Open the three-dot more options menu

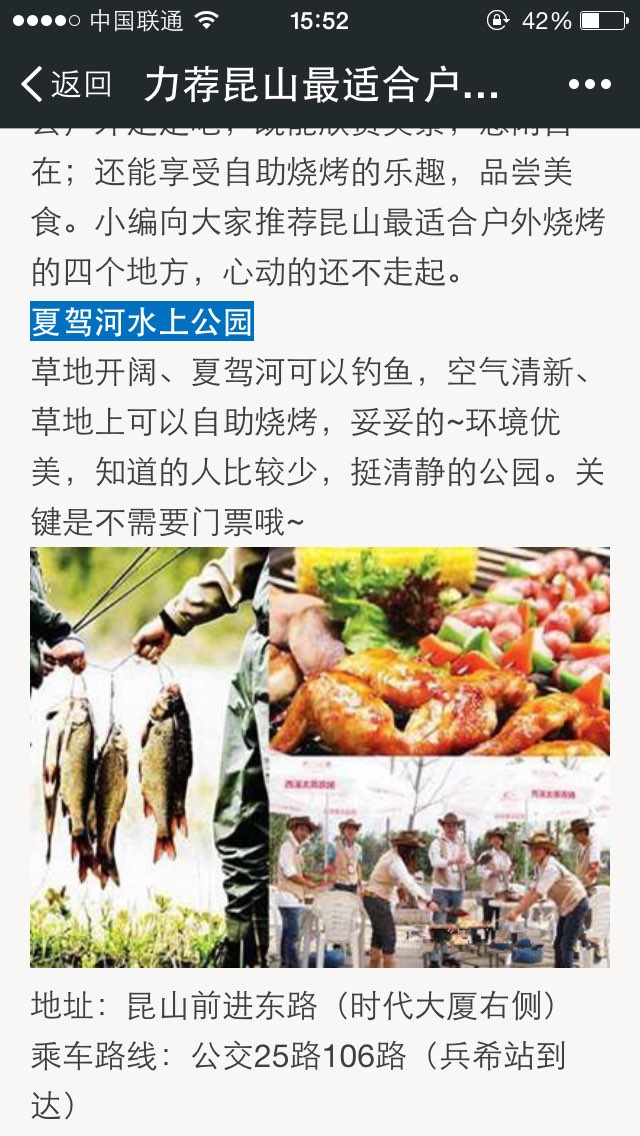point(589,85)
